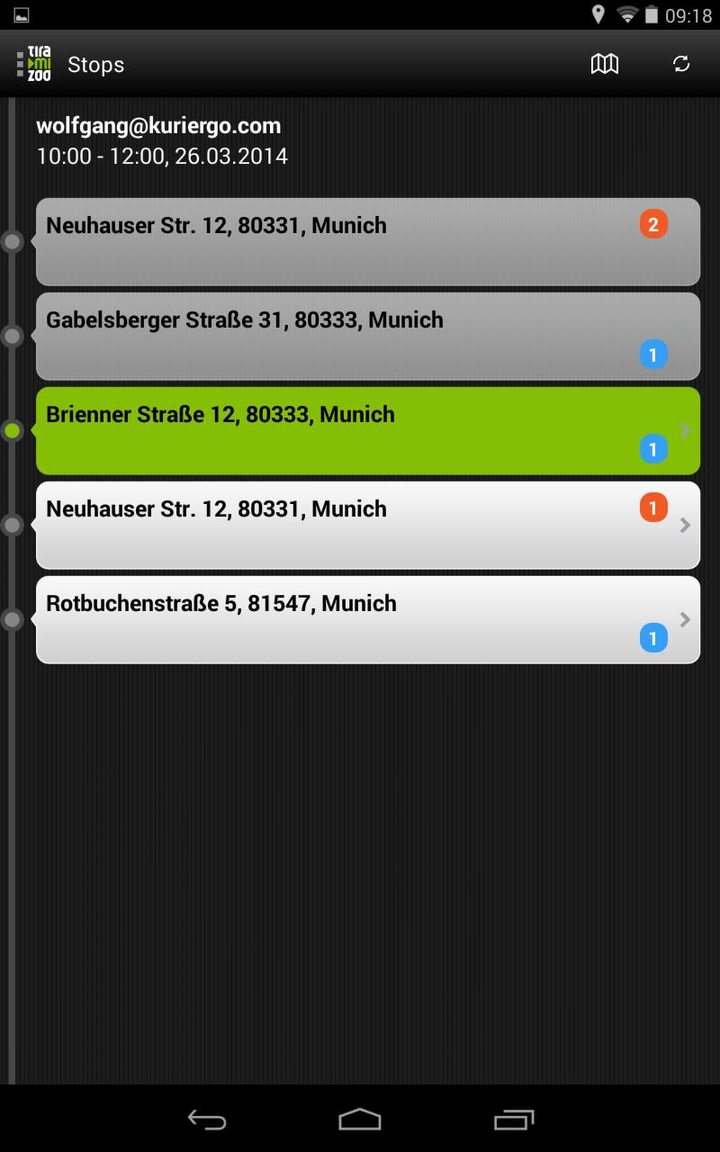Viewport: 720px width, 1152px height.
Task: Refresh the stops list
Action: pyautogui.click(x=681, y=64)
